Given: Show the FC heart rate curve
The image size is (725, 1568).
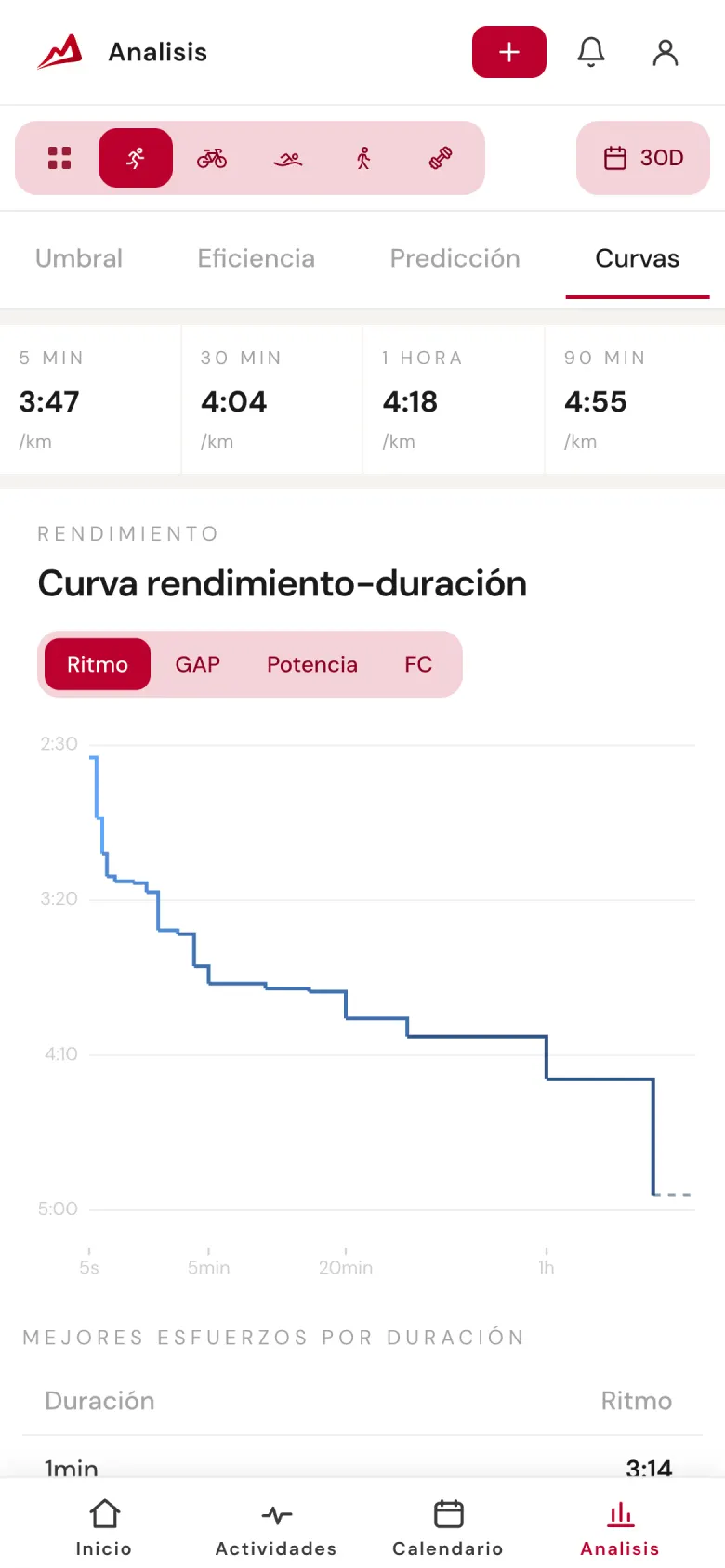Looking at the screenshot, I should click(418, 664).
